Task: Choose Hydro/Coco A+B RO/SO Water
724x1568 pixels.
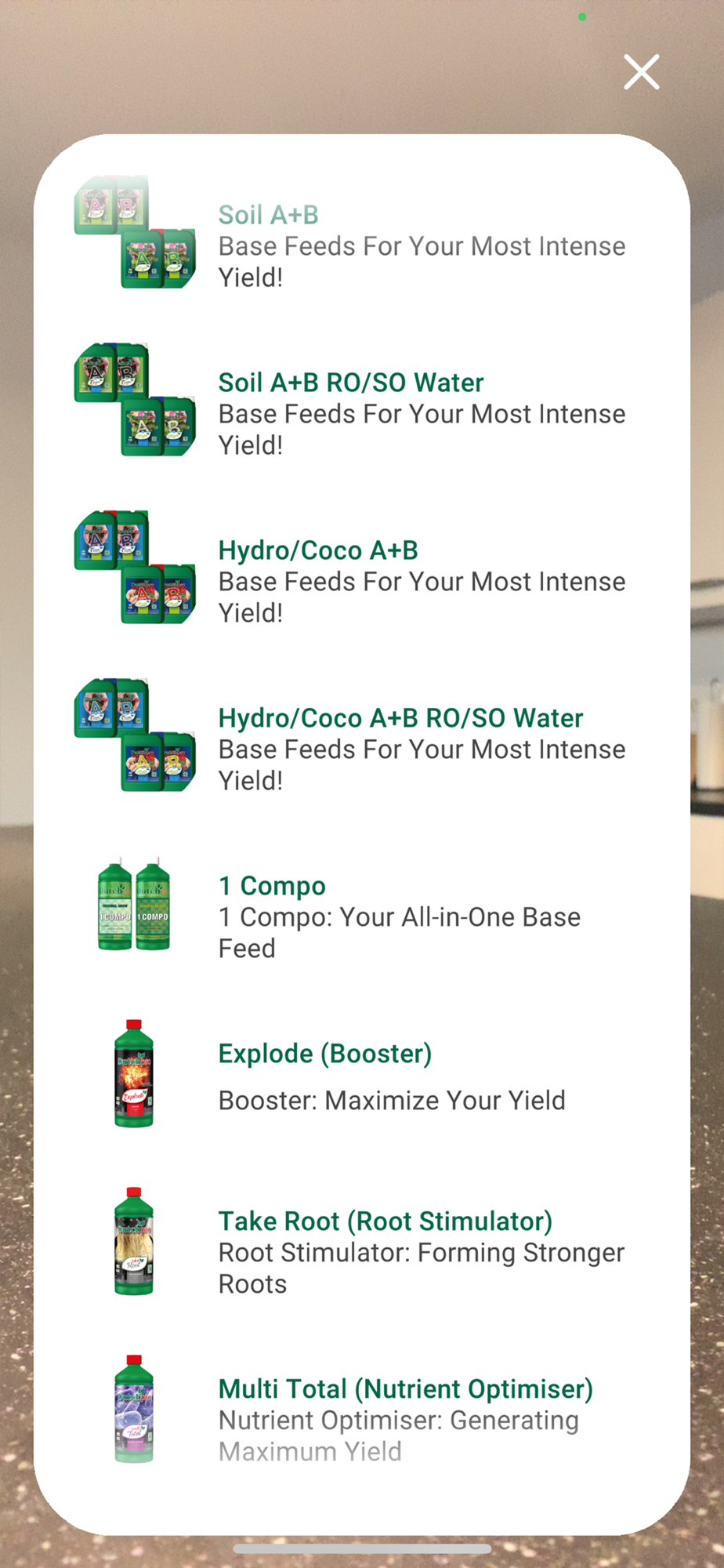Action: [362, 735]
